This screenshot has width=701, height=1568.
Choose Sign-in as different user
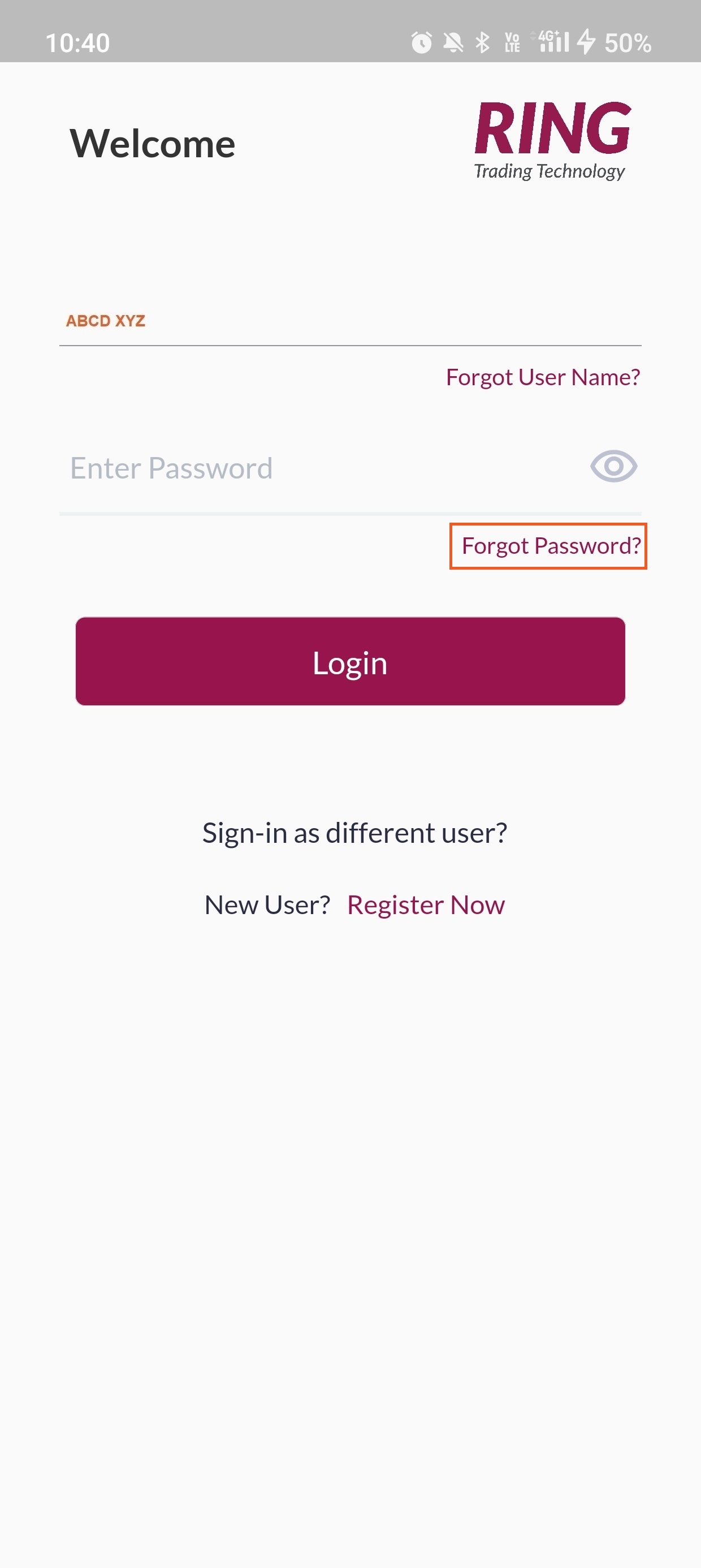(x=354, y=833)
